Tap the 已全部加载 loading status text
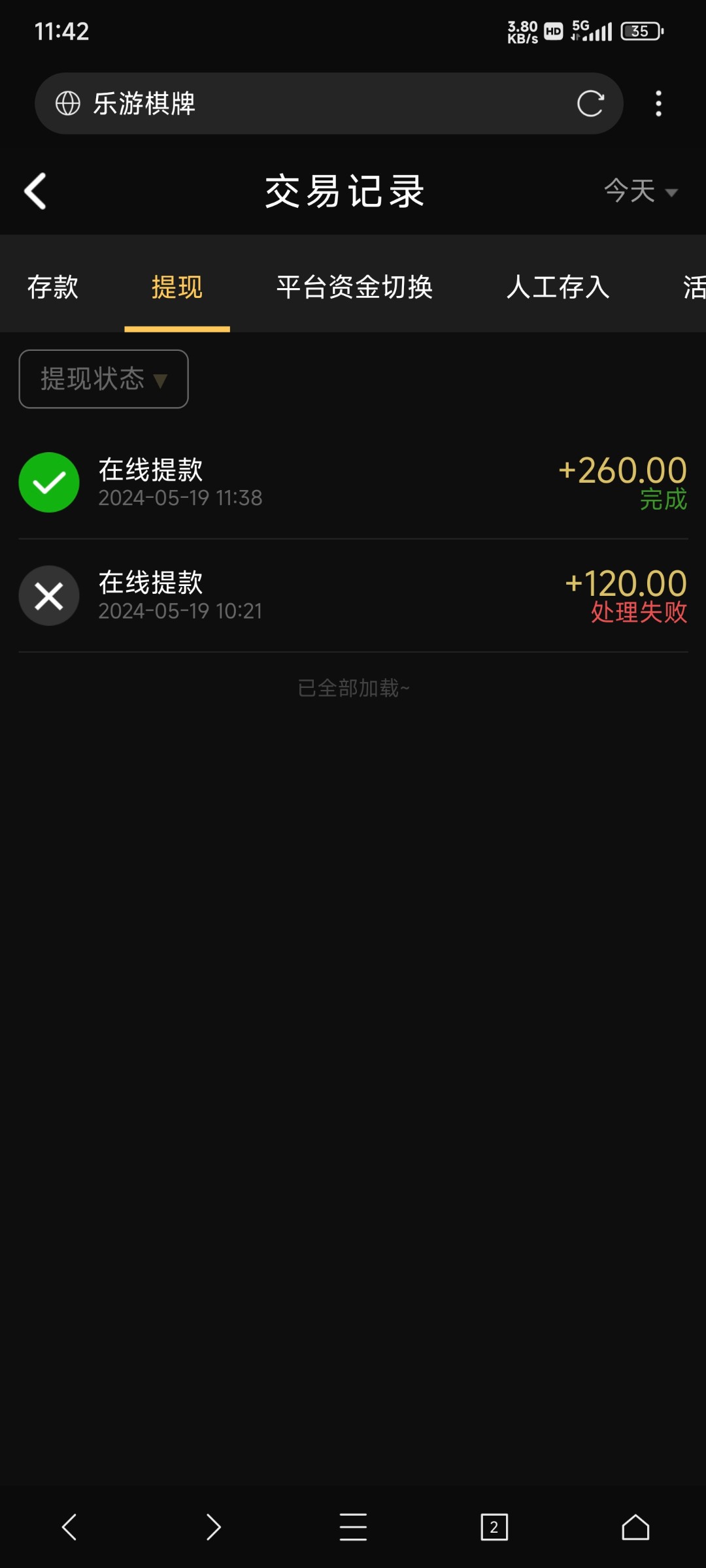This screenshot has width=706, height=1568. 353,689
